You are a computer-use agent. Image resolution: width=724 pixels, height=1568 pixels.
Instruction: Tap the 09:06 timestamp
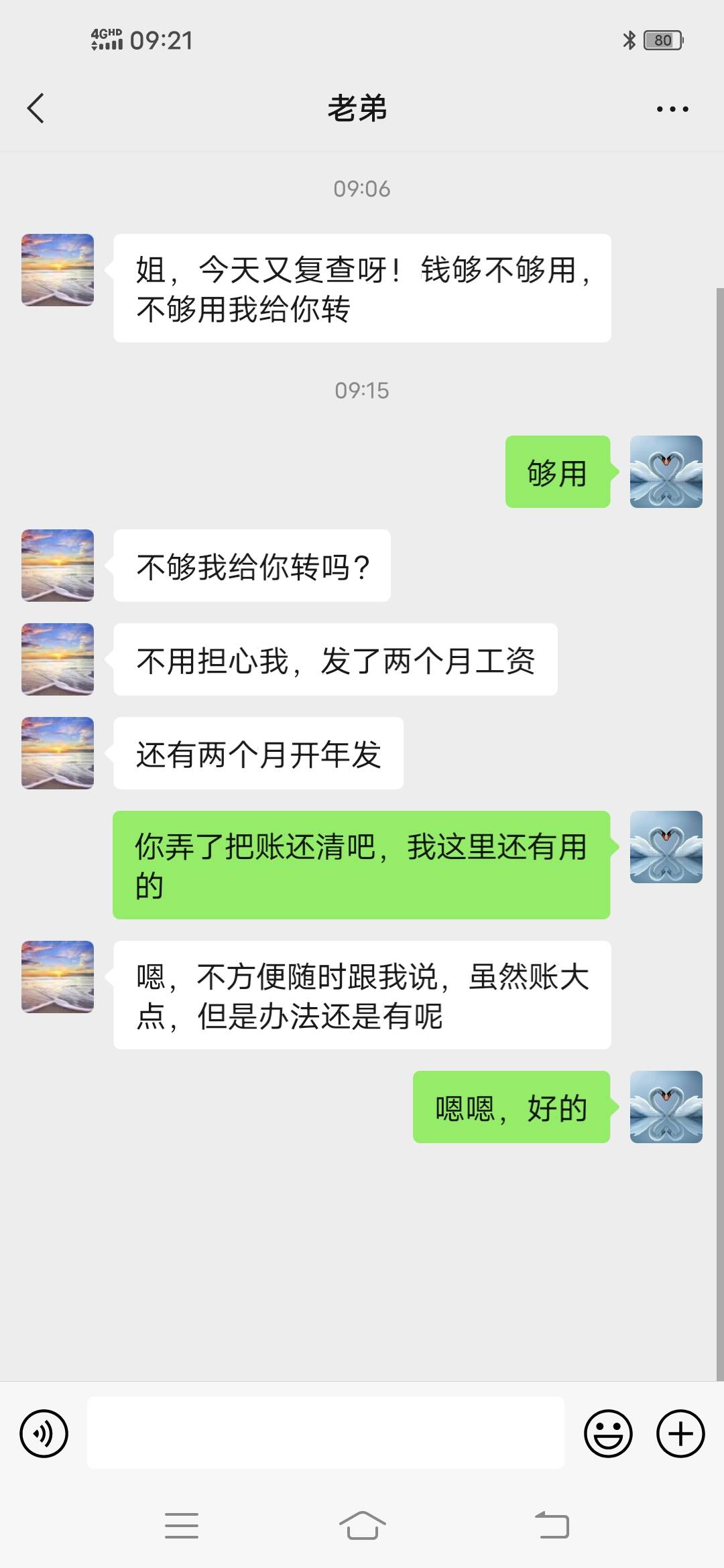click(362, 188)
